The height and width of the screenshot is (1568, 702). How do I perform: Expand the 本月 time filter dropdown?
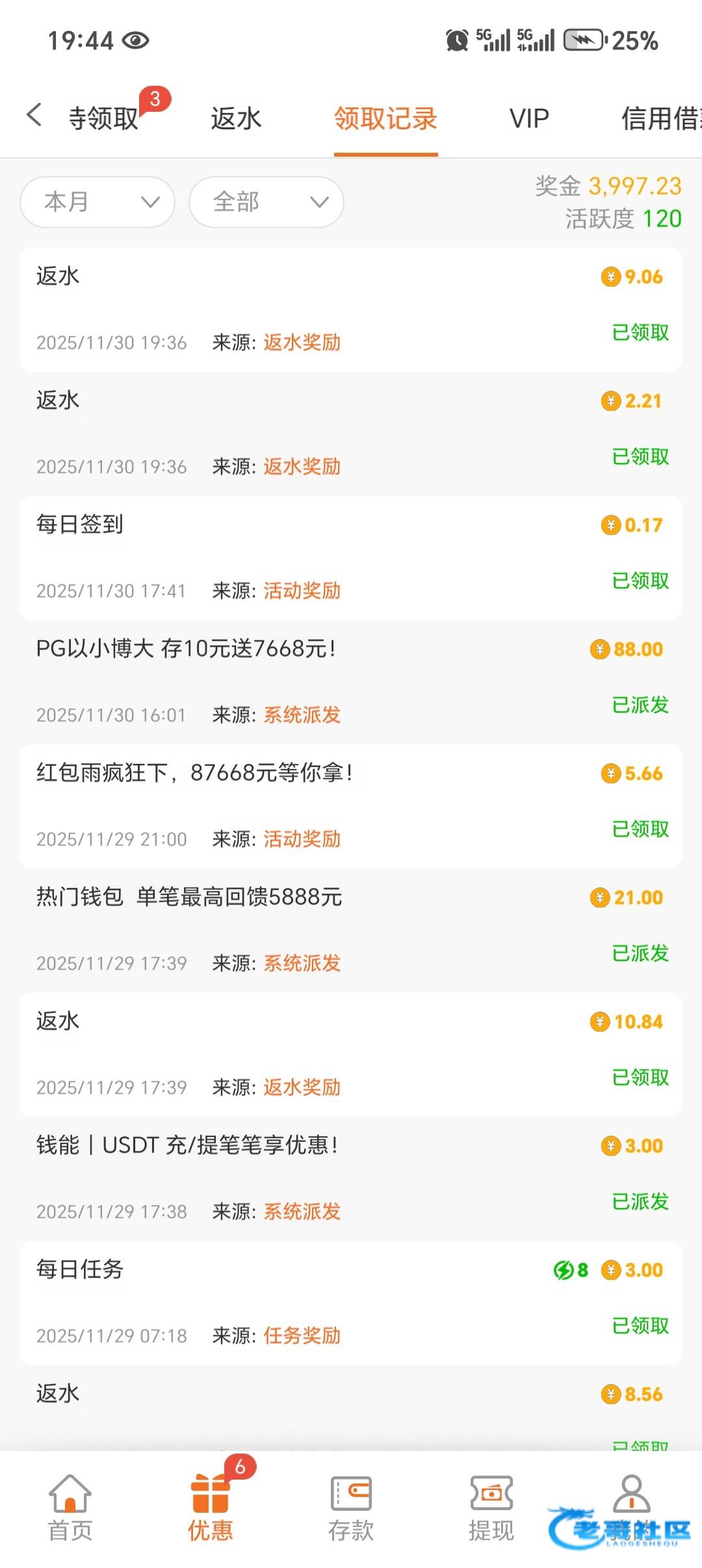click(x=97, y=202)
